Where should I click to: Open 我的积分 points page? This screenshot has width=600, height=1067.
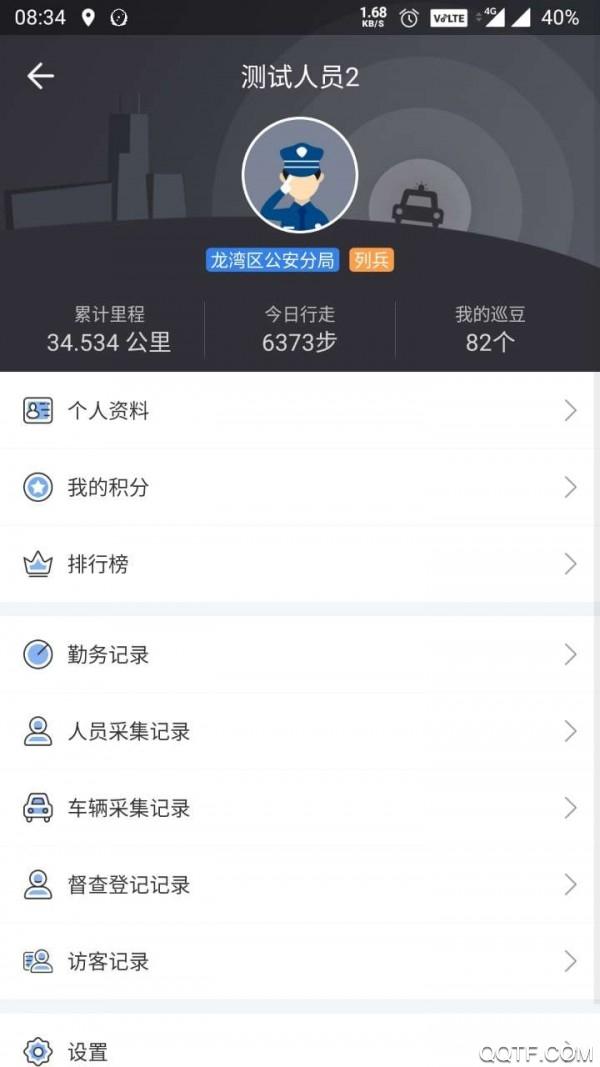tap(300, 487)
